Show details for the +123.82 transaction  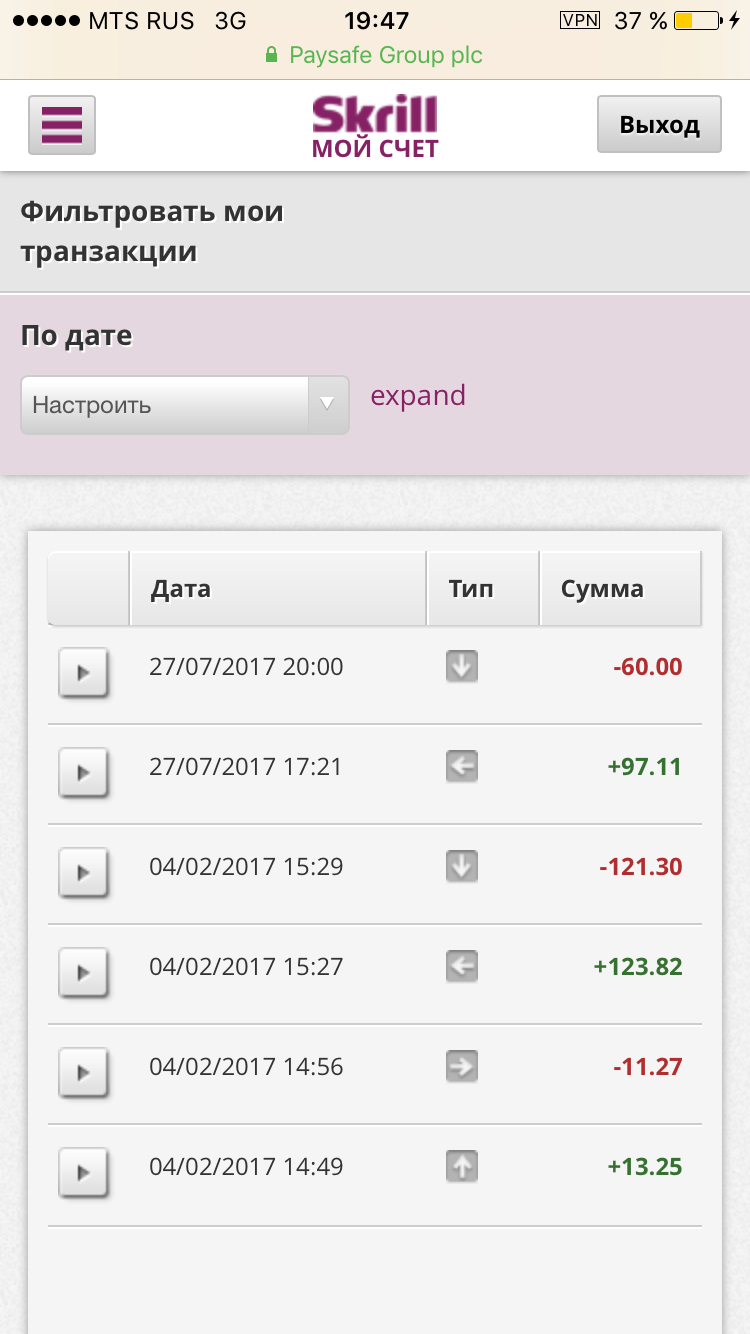click(x=84, y=973)
